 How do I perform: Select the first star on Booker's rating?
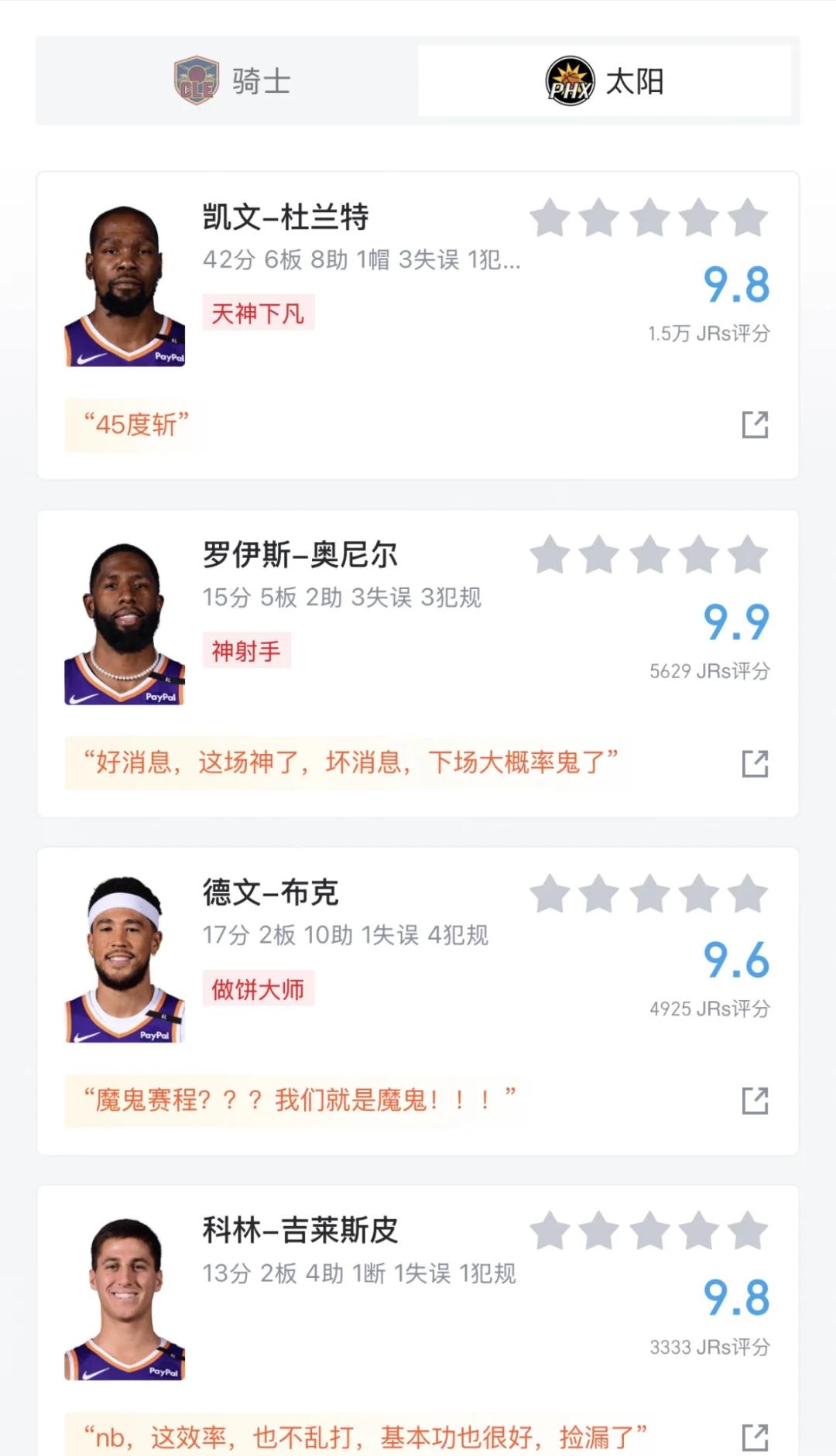tap(552, 894)
